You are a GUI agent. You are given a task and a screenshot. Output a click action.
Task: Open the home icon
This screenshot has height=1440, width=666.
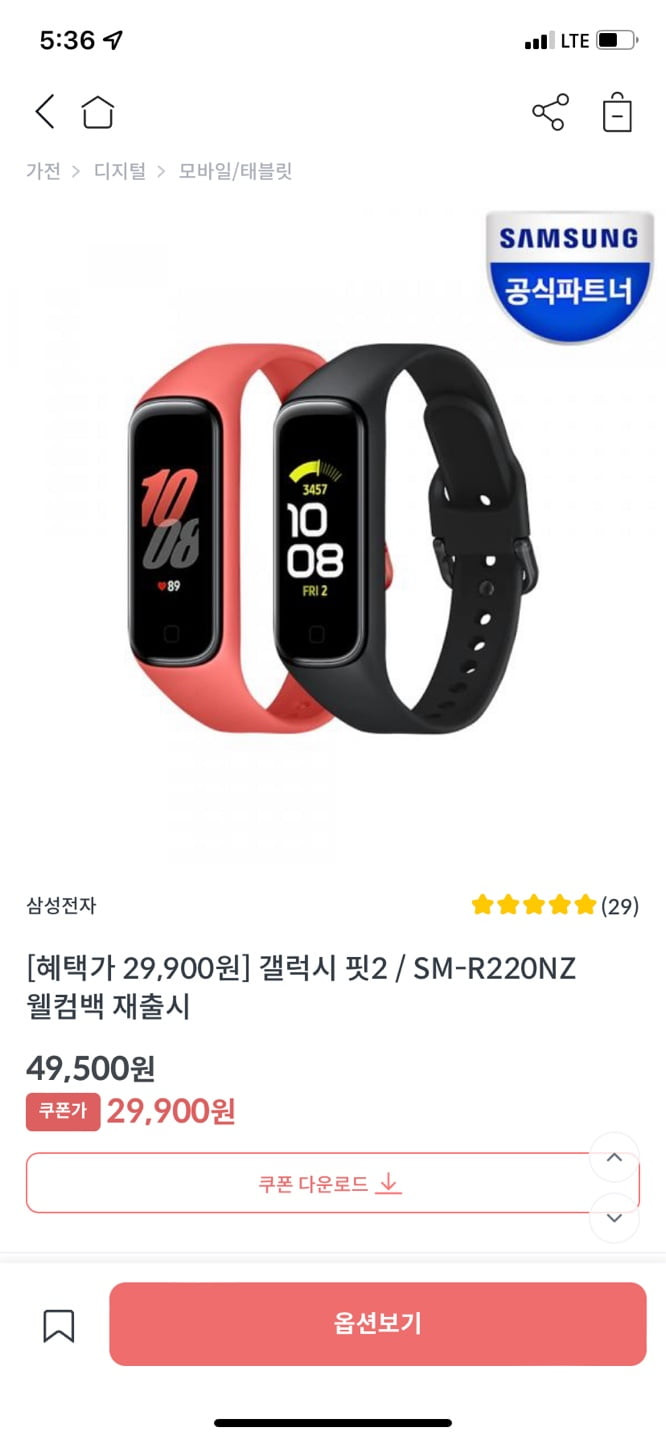98,112
